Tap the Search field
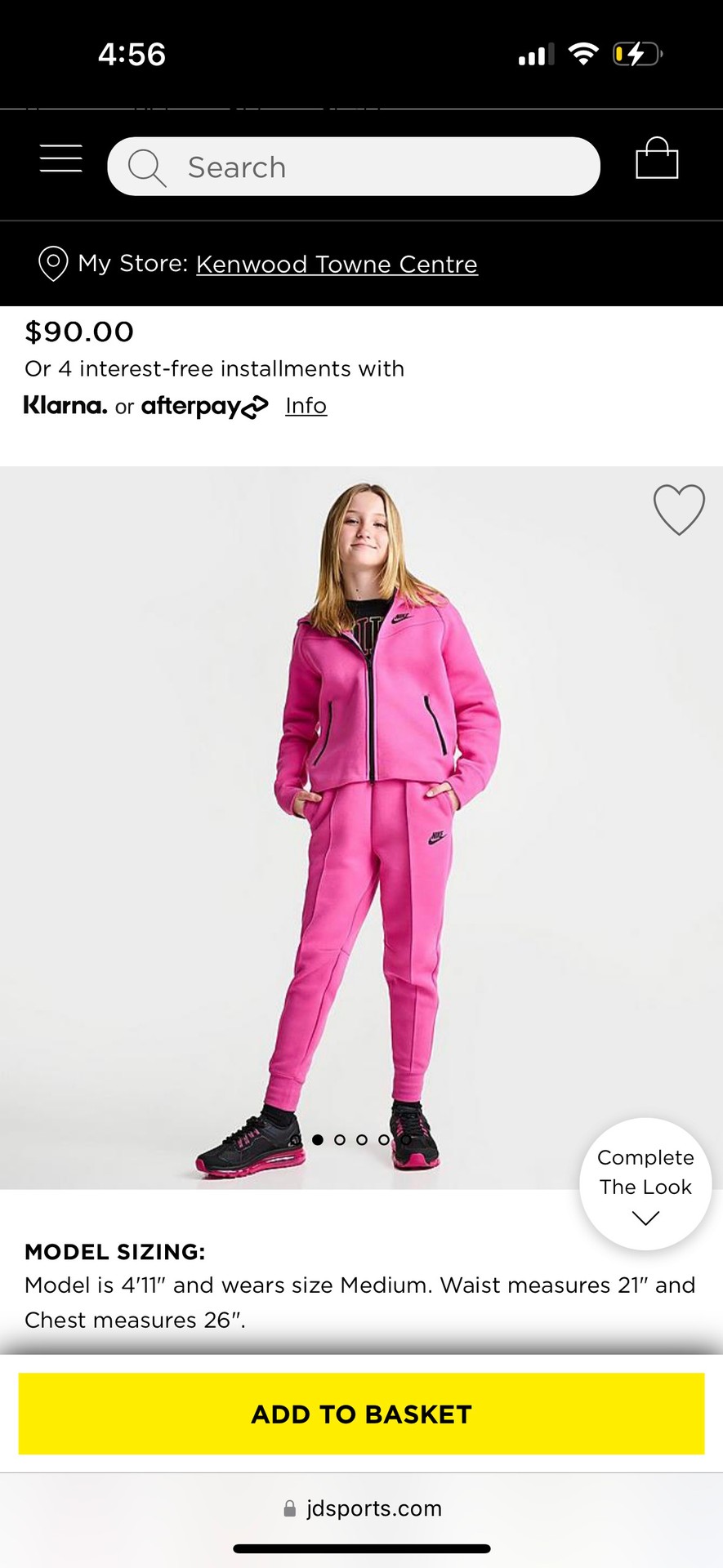The height and width of the screenshot is (1568, 723). (354, 167)
